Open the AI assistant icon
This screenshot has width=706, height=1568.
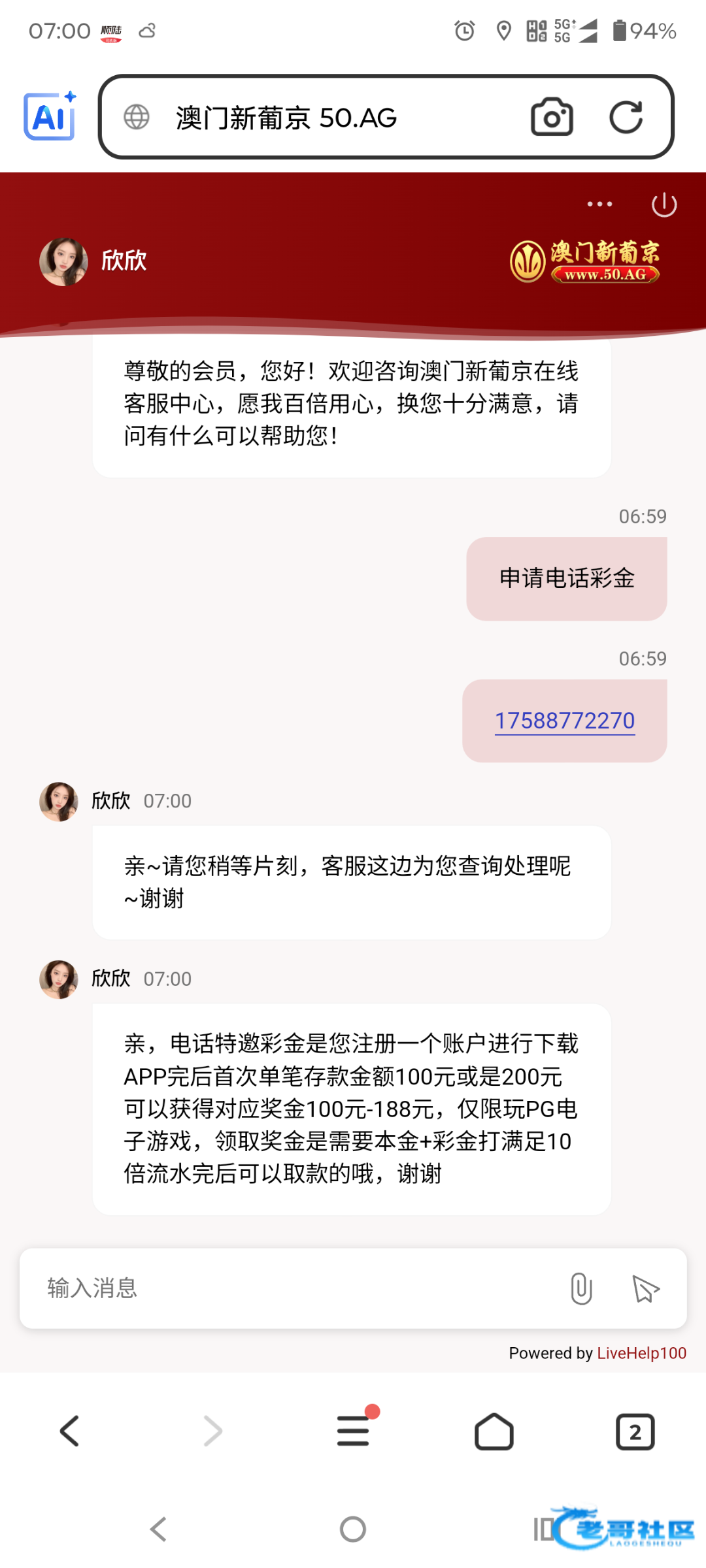tap(50, 116)
